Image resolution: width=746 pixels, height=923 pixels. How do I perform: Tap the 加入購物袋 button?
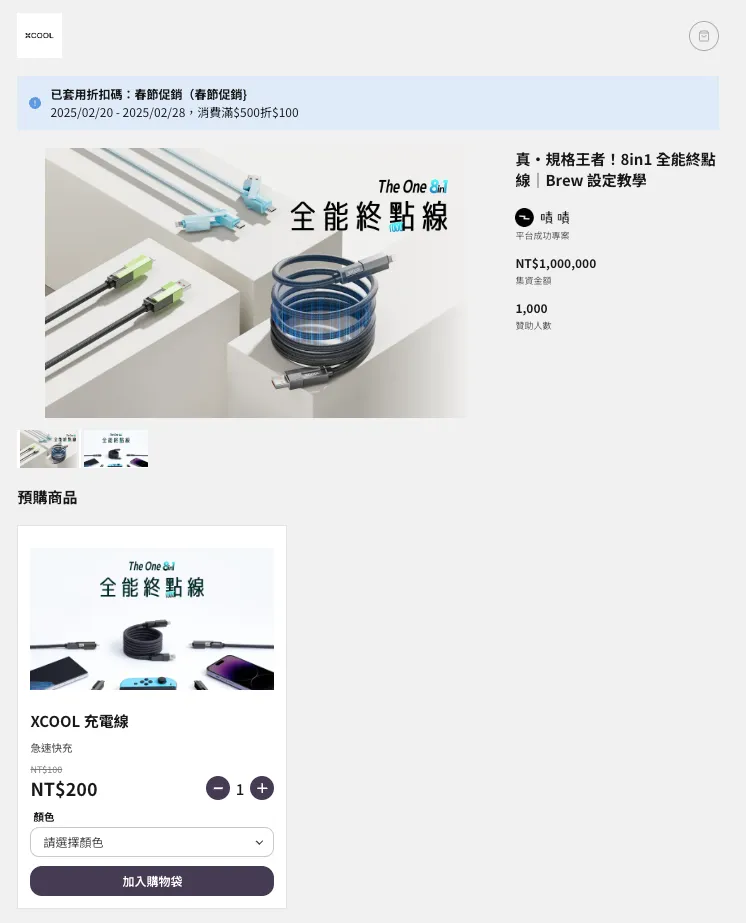[152, 881]
